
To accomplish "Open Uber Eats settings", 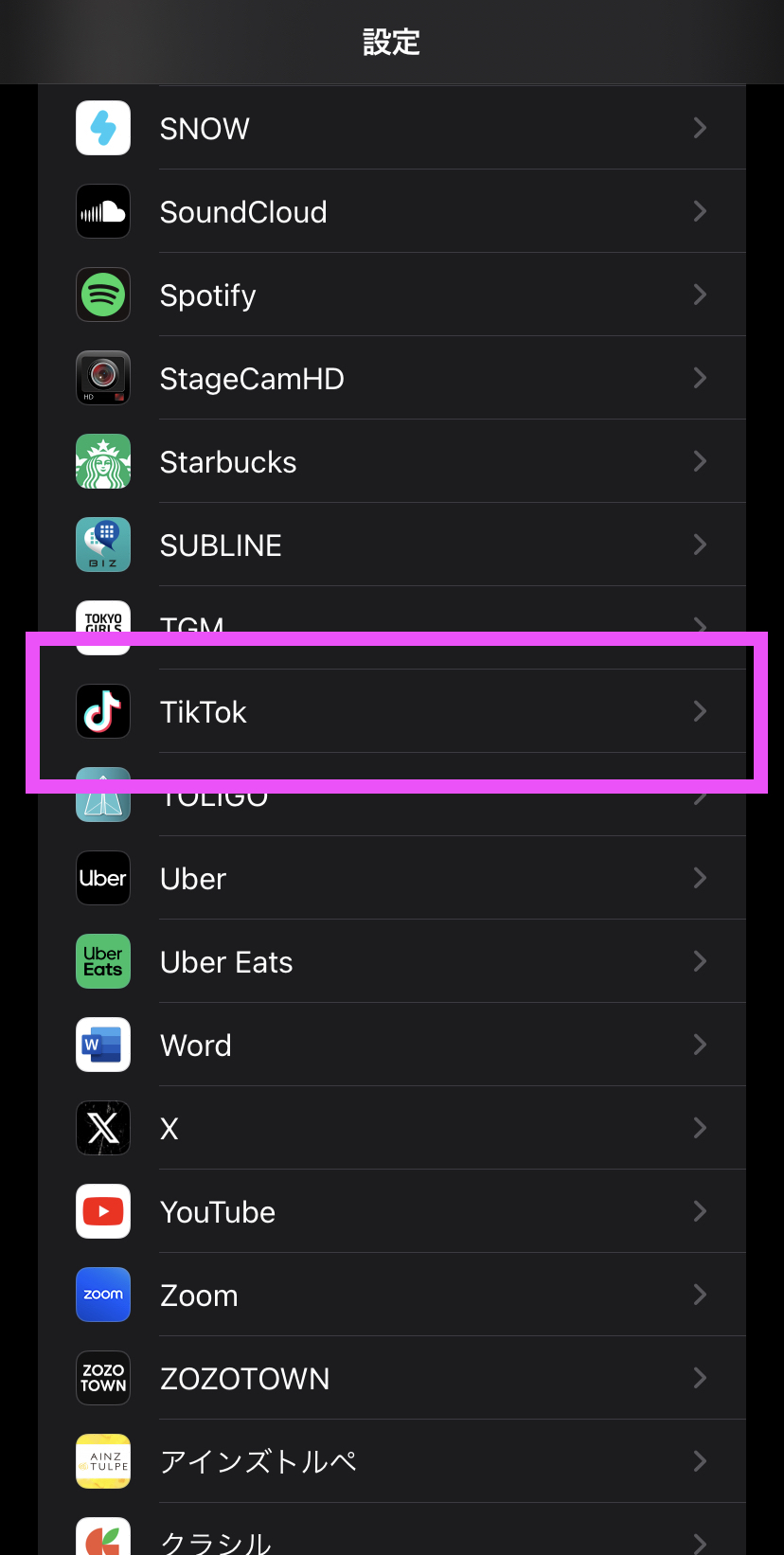I will coord(392,961).
